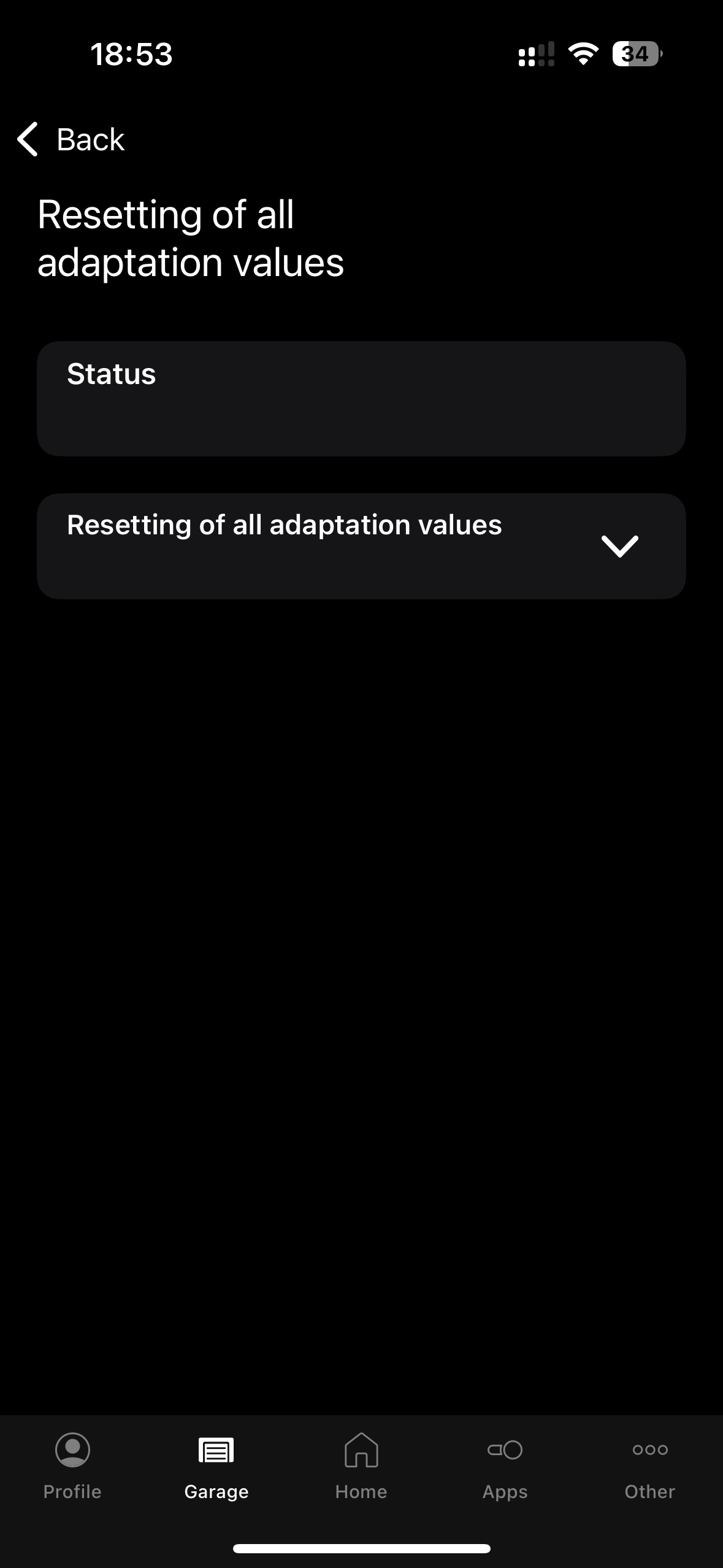
Task: Open the Garage tab
Action: pos(216,1467)
